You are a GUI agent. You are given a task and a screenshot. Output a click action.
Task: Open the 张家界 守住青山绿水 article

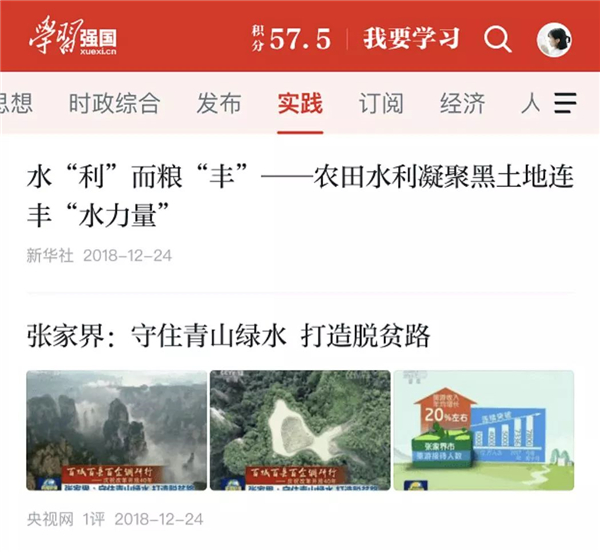click(229, 337)
